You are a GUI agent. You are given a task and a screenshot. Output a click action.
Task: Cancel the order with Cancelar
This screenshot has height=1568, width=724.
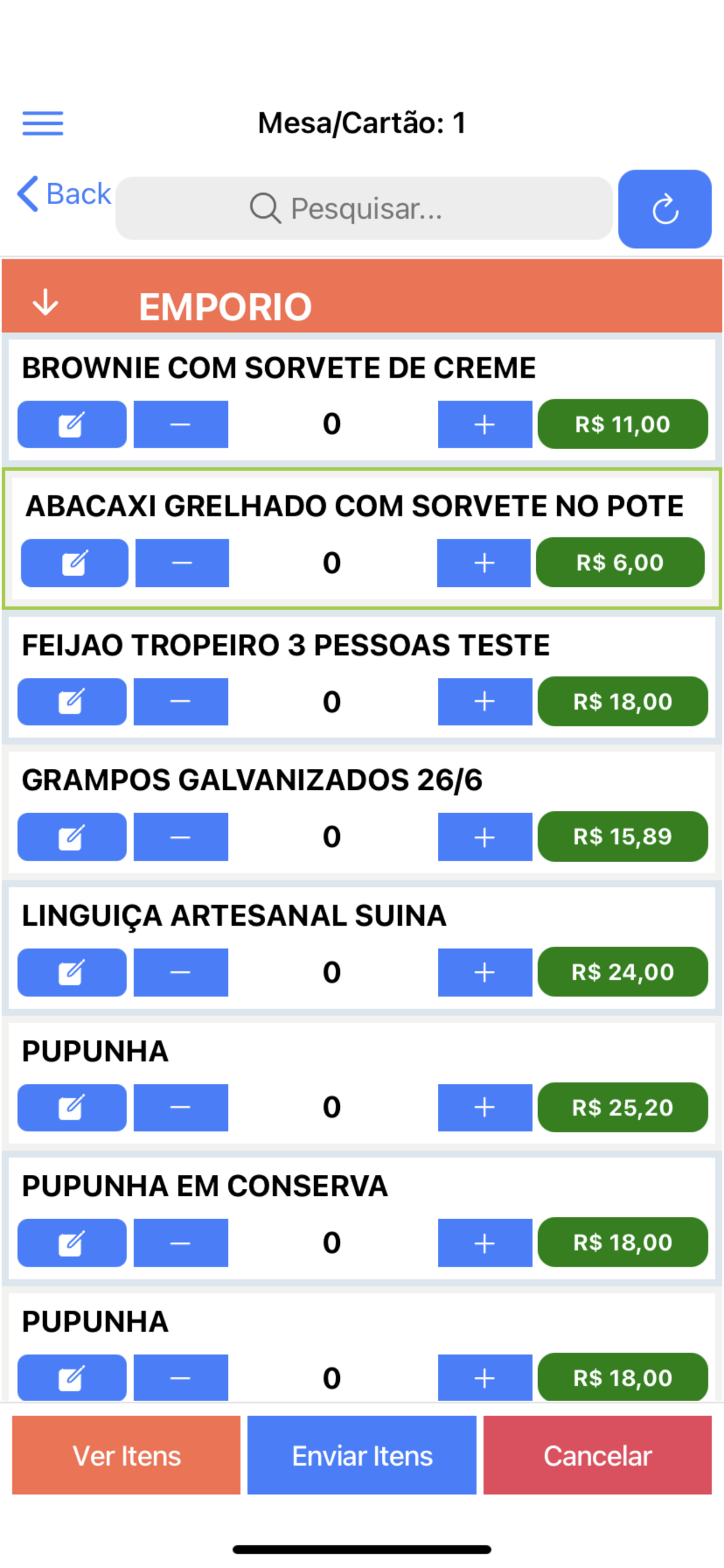click(598, 1455)
